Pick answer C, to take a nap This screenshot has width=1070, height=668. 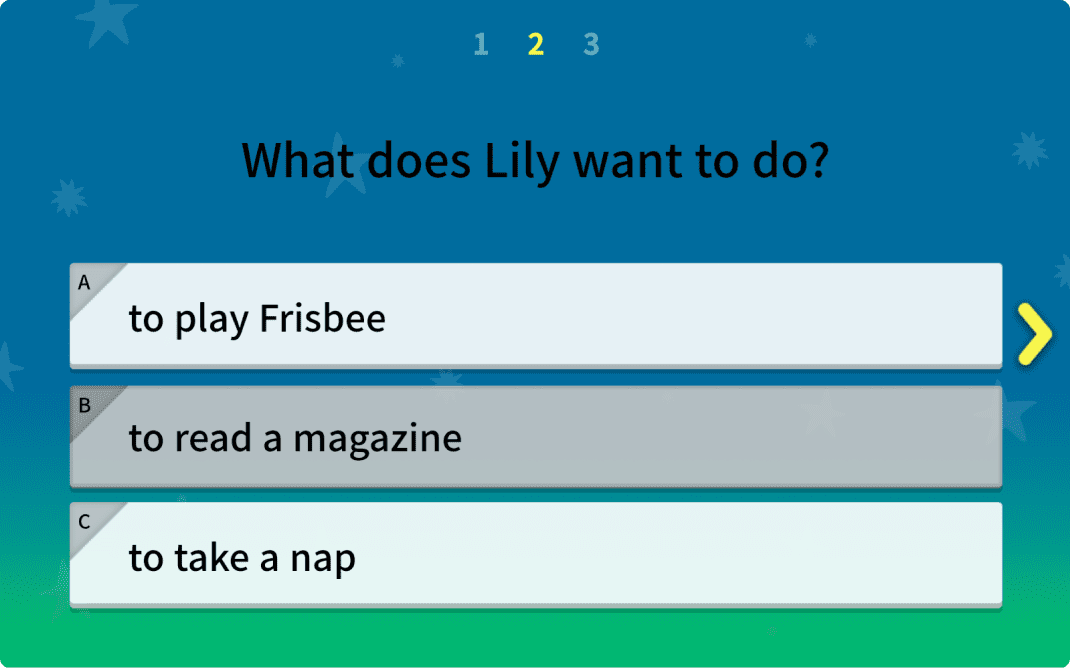pyautogui.click(x=535, y=556)
